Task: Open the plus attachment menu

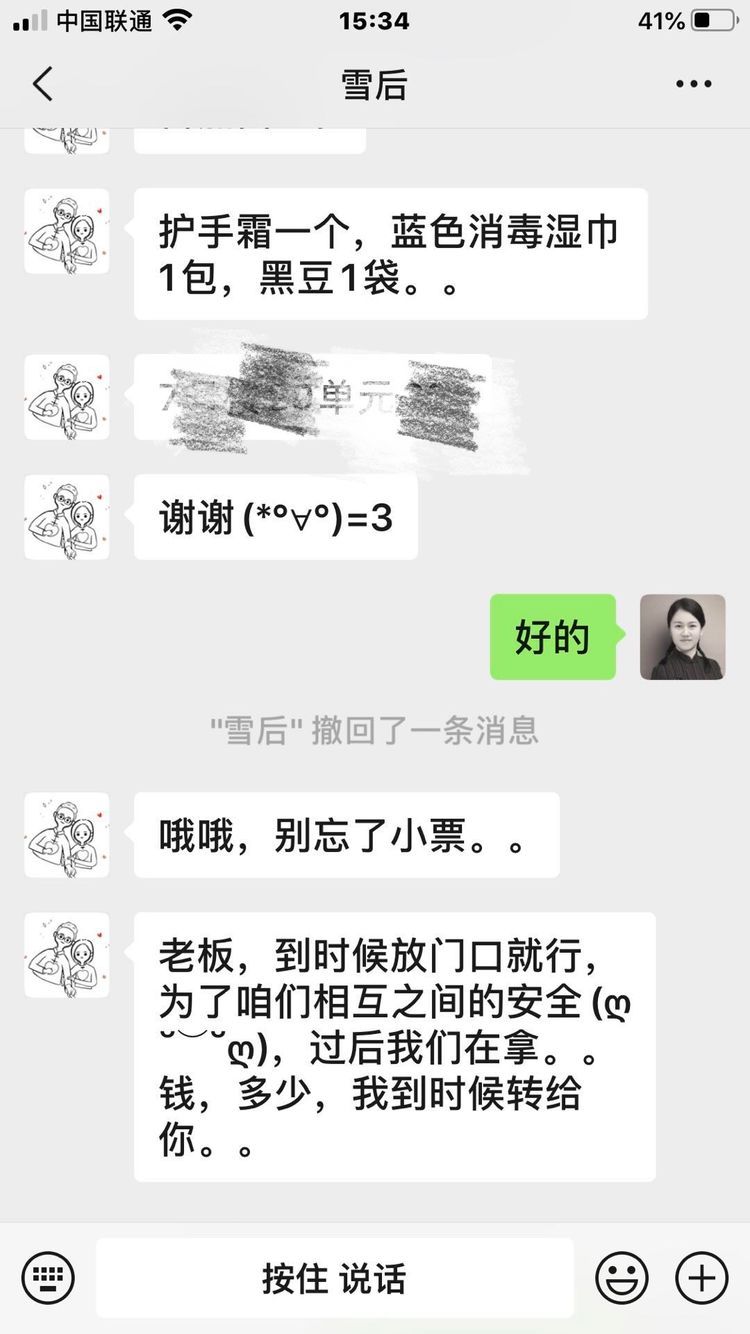Action: 702,1278
